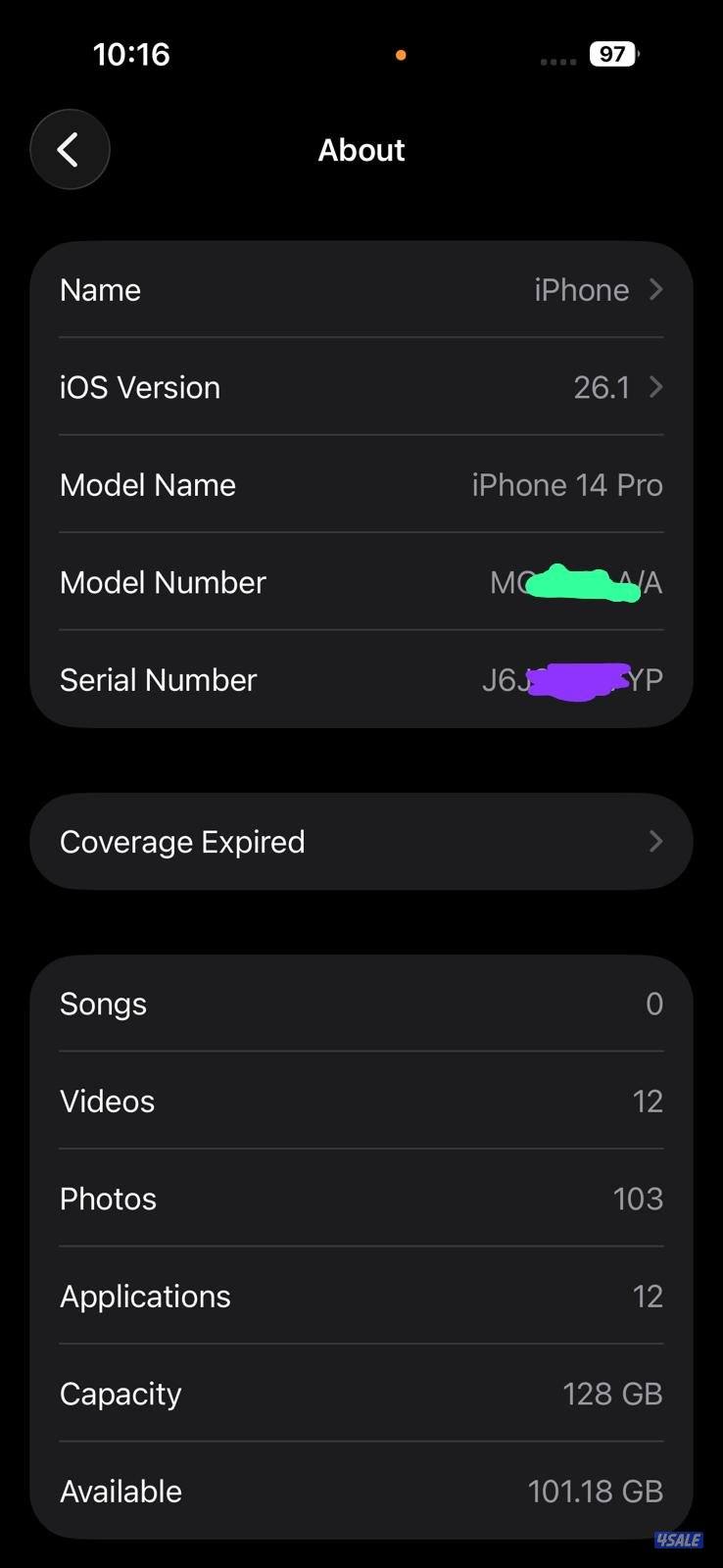Tap the cellular signal dots in status bar
This screenshot has width=723, height=1568.
556,61
